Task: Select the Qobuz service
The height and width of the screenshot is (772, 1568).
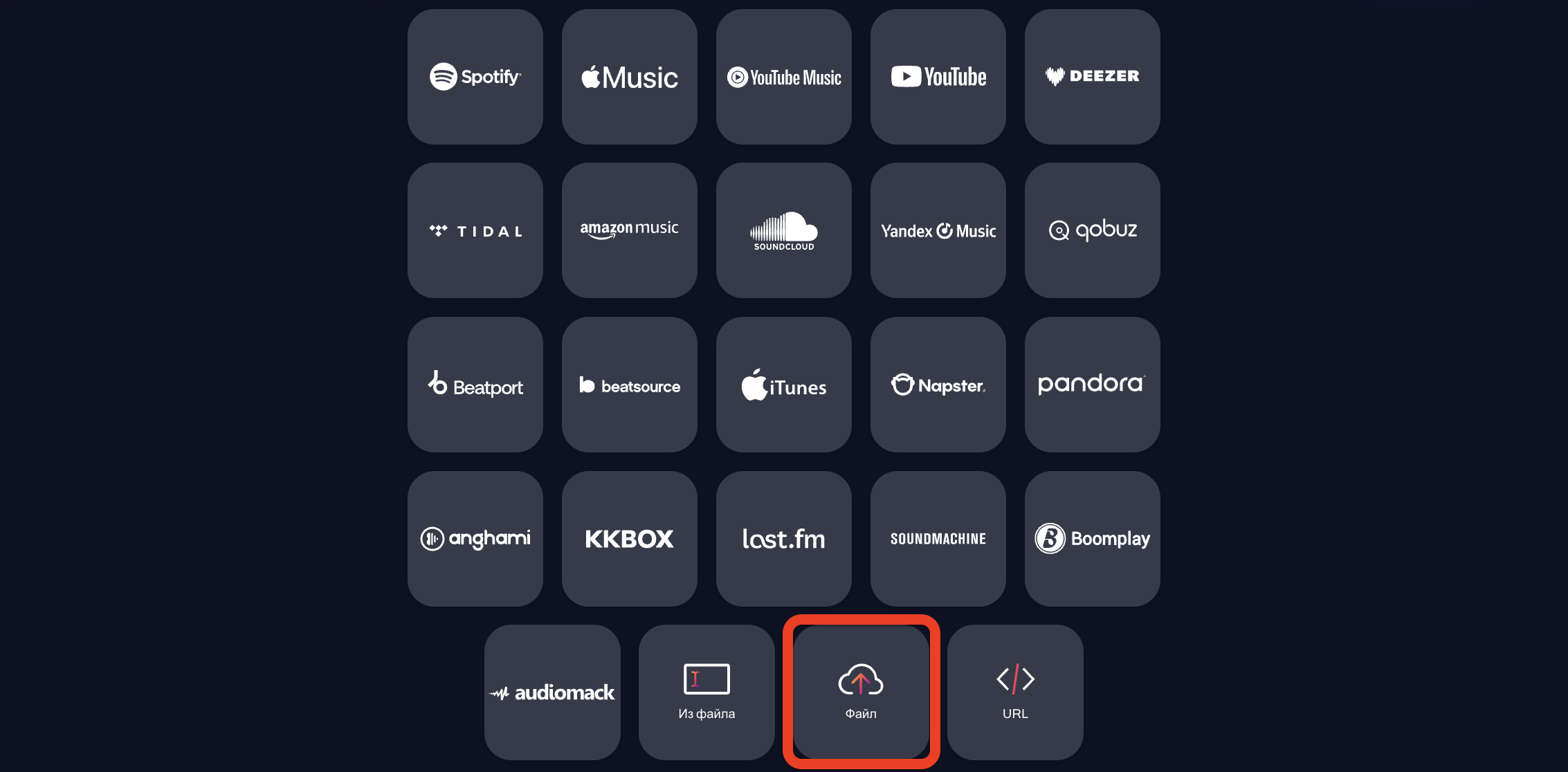Action: (1093, 230)
